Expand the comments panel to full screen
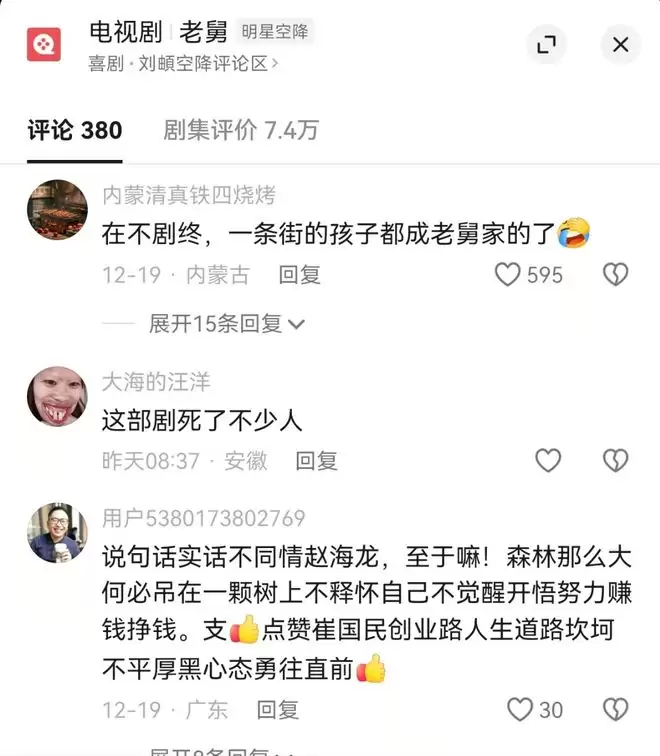660x756 pixels. (x=546, y=44)
